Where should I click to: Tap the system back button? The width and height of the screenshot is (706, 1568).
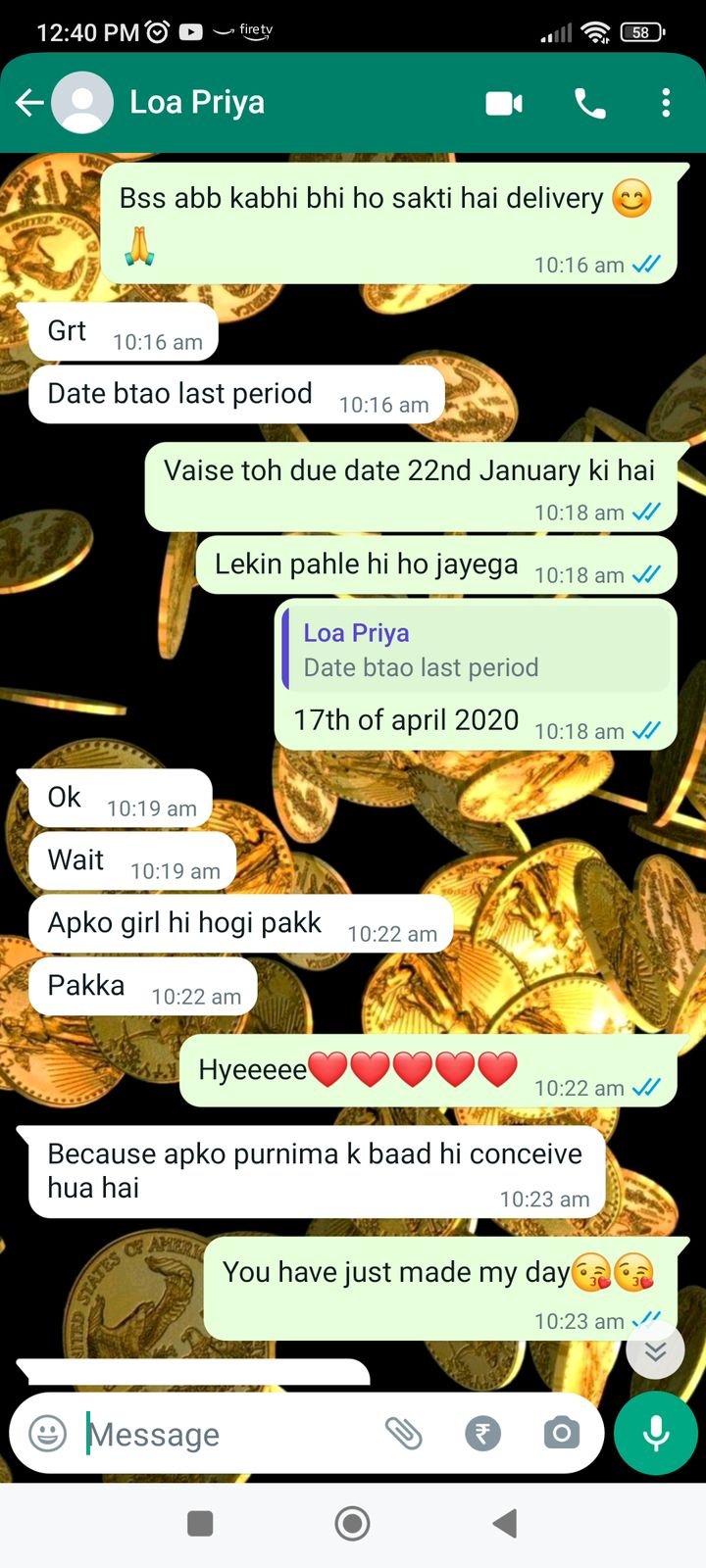[505, 1523]
